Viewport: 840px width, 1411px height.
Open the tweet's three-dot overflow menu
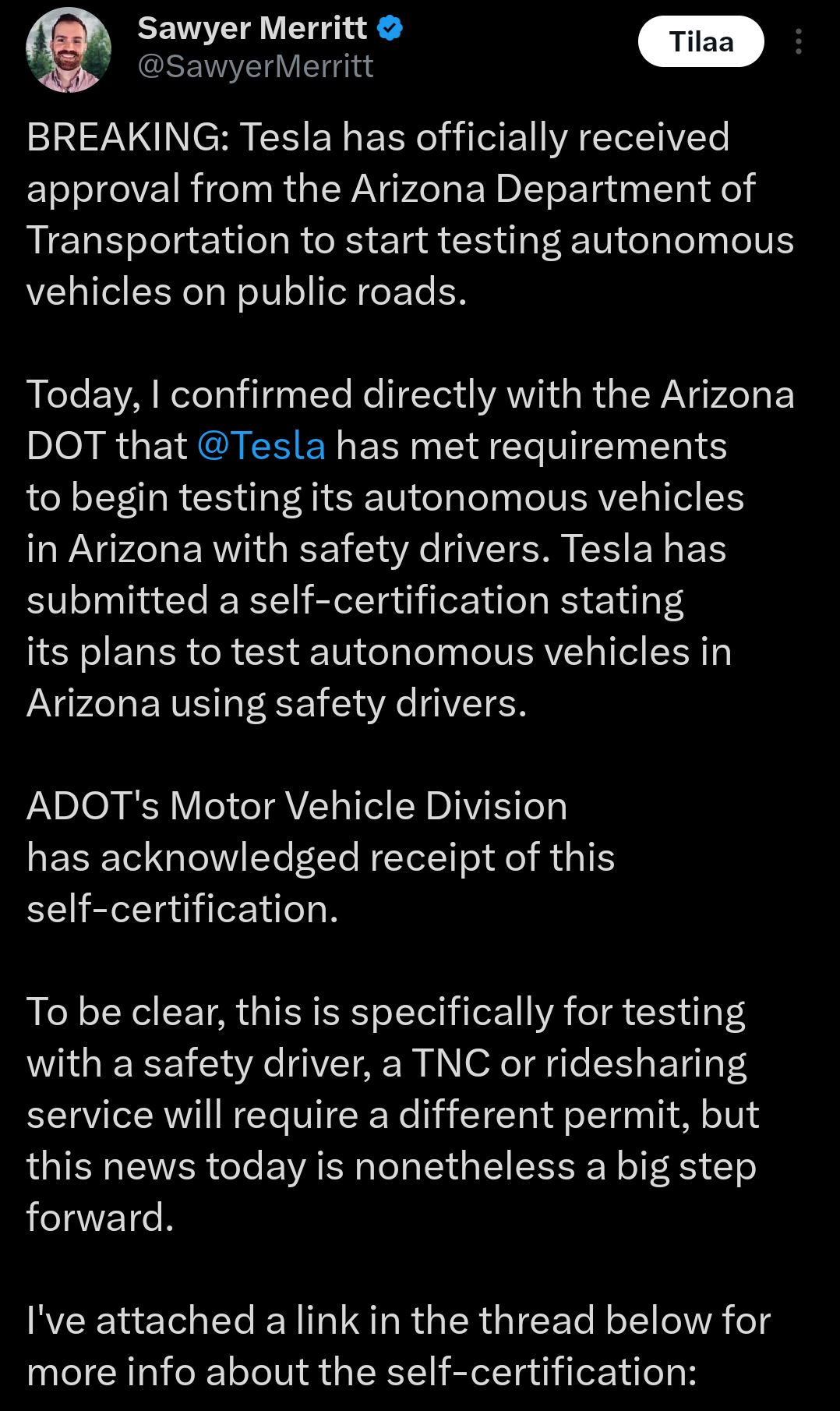799,41
